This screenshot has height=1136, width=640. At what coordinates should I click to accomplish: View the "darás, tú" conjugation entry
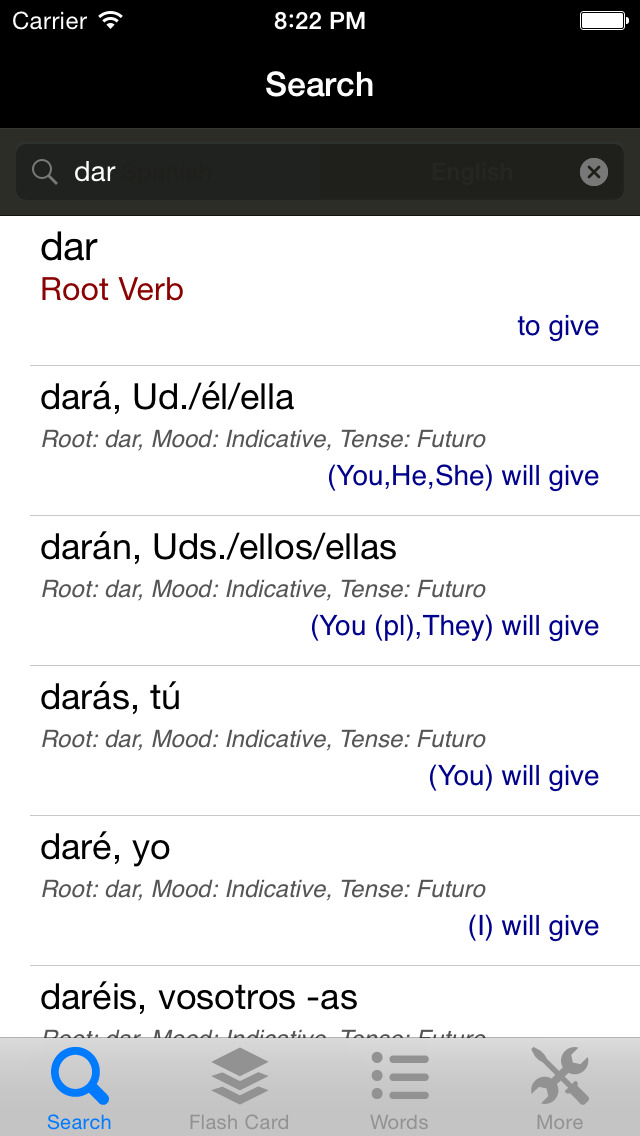coord(320,740)
